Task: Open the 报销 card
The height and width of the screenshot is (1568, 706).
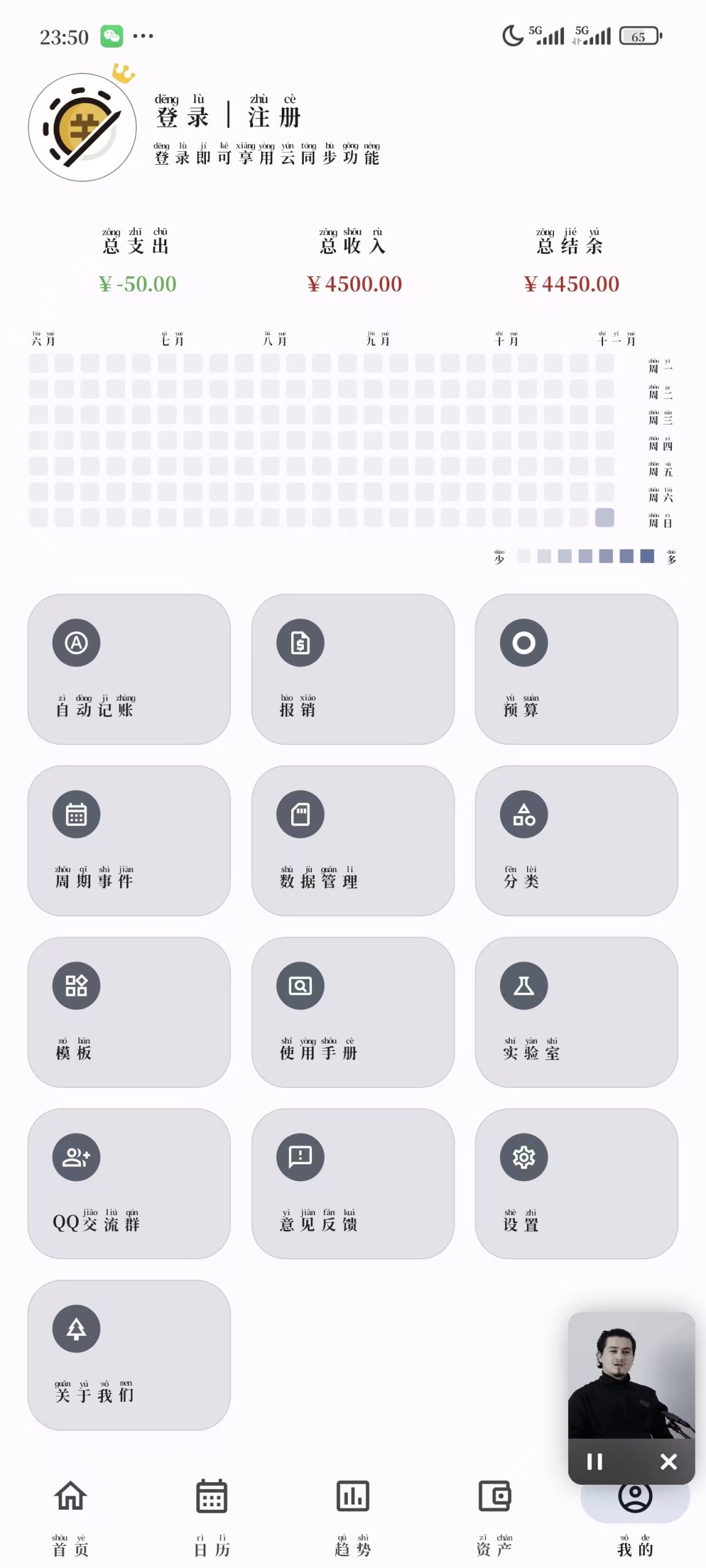Action: tap(352, 669)
